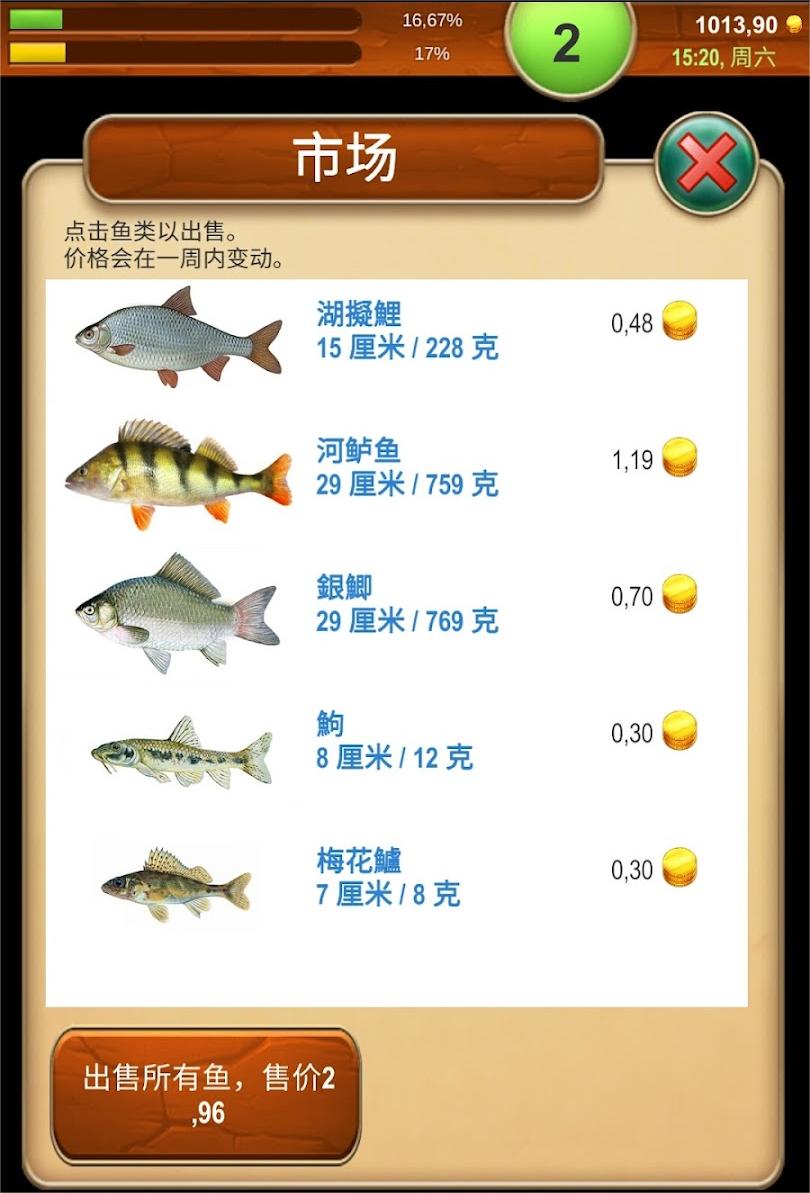Viewport: 810px width, 1193px height.
Task: Close the 市场 market window
Action: (x=708, y=163)
